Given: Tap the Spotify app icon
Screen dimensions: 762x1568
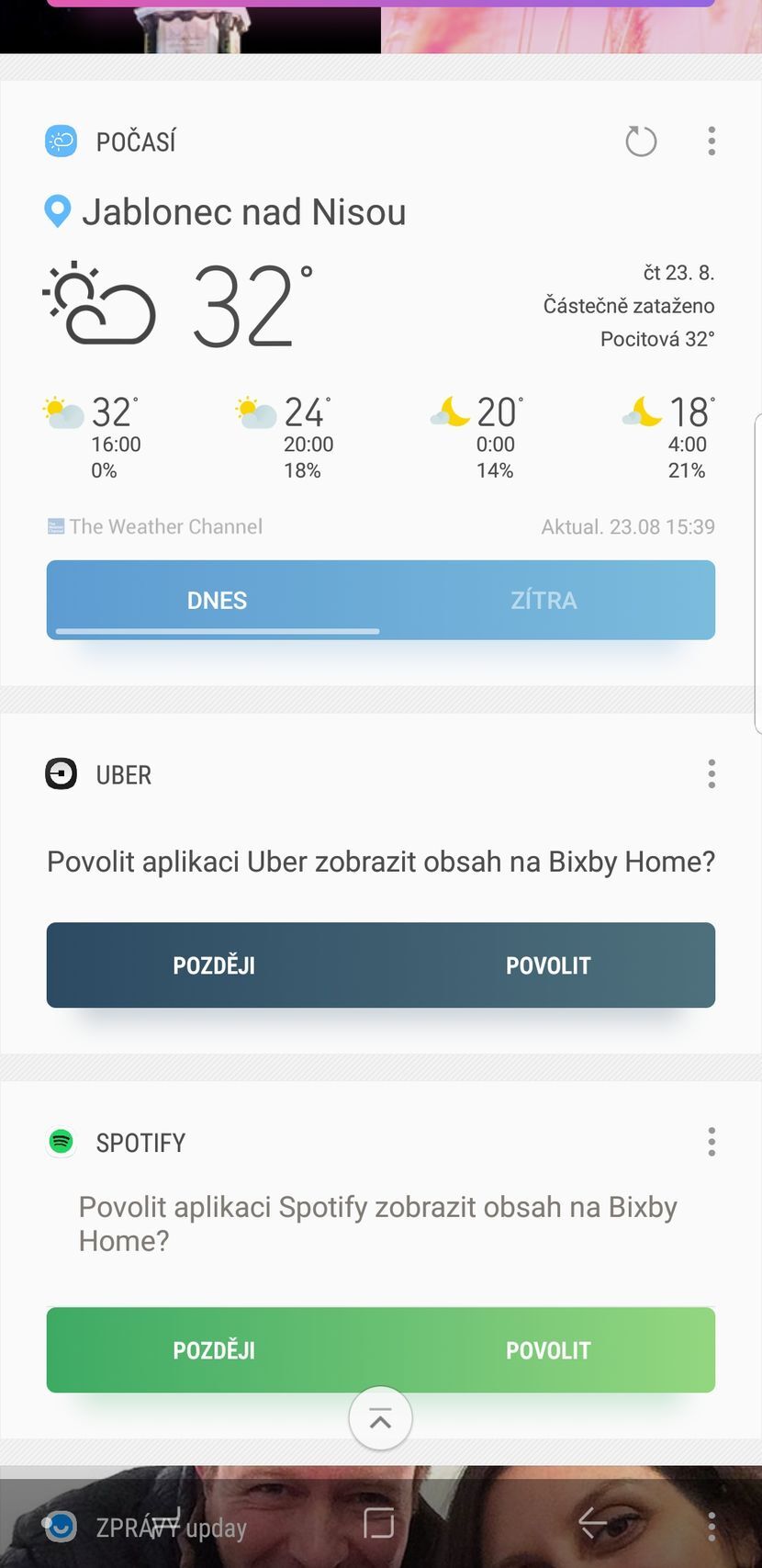Looking at the screenshot, I should coord(60,1142).
